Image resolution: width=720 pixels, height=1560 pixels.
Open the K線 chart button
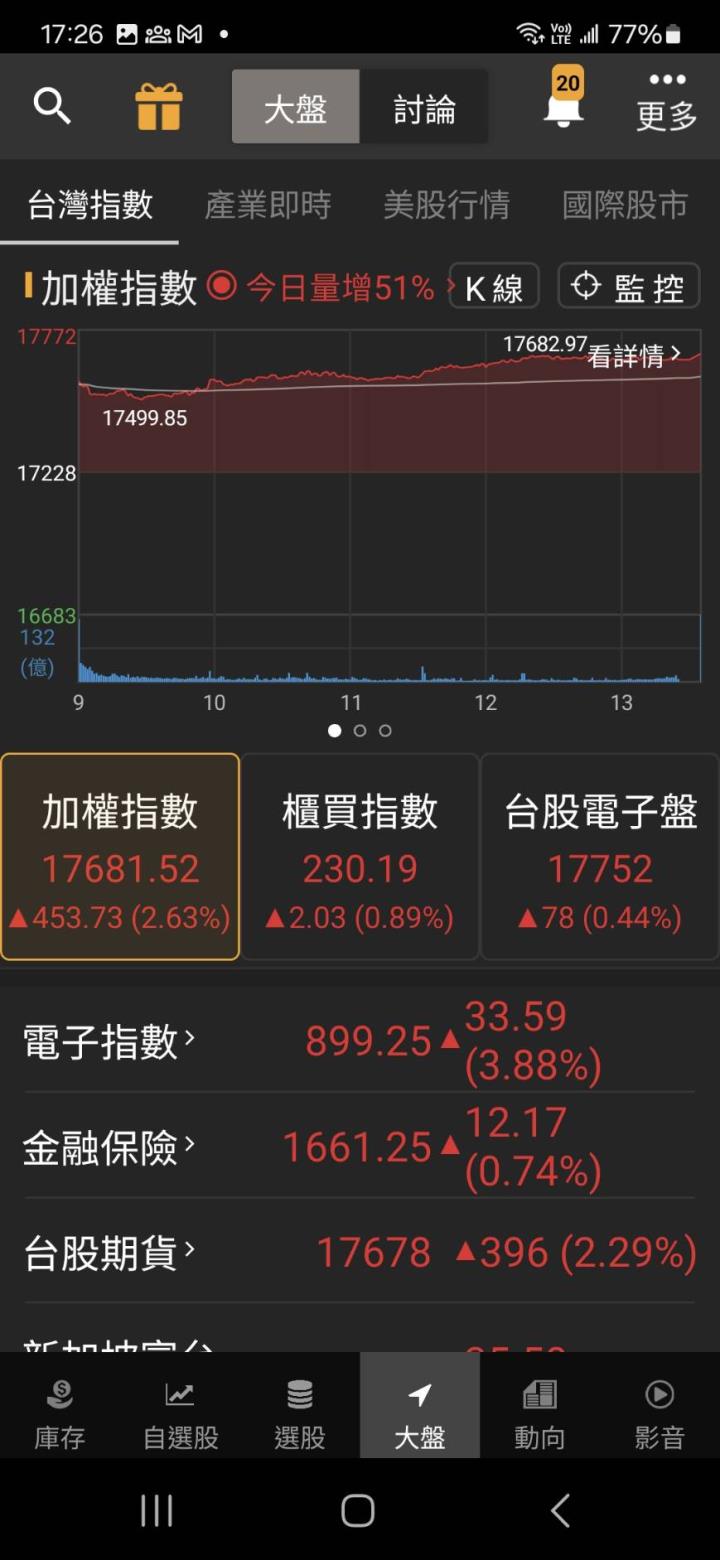click(494, 288)
